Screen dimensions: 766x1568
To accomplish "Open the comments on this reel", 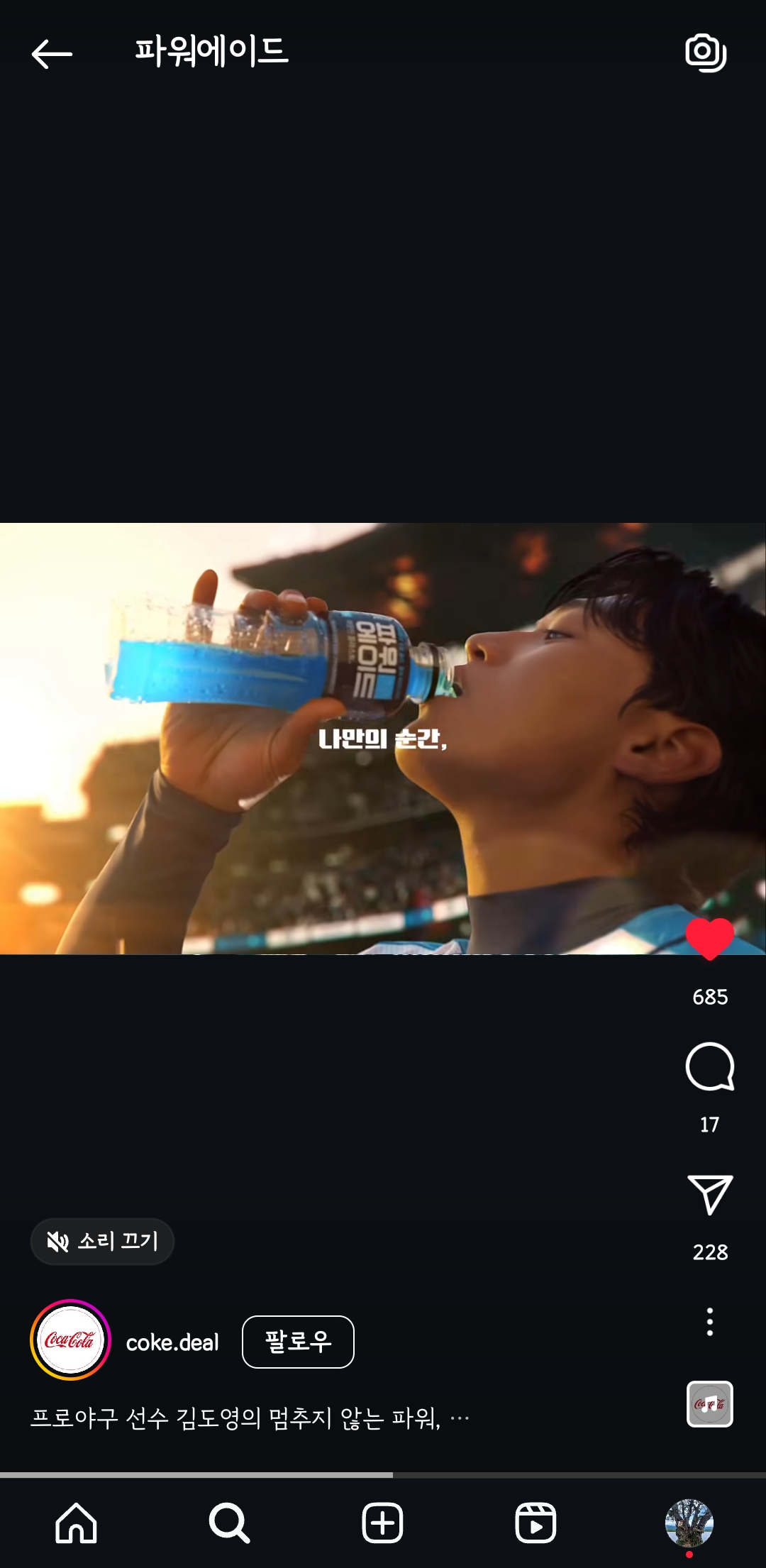I will coord(709,1066).
